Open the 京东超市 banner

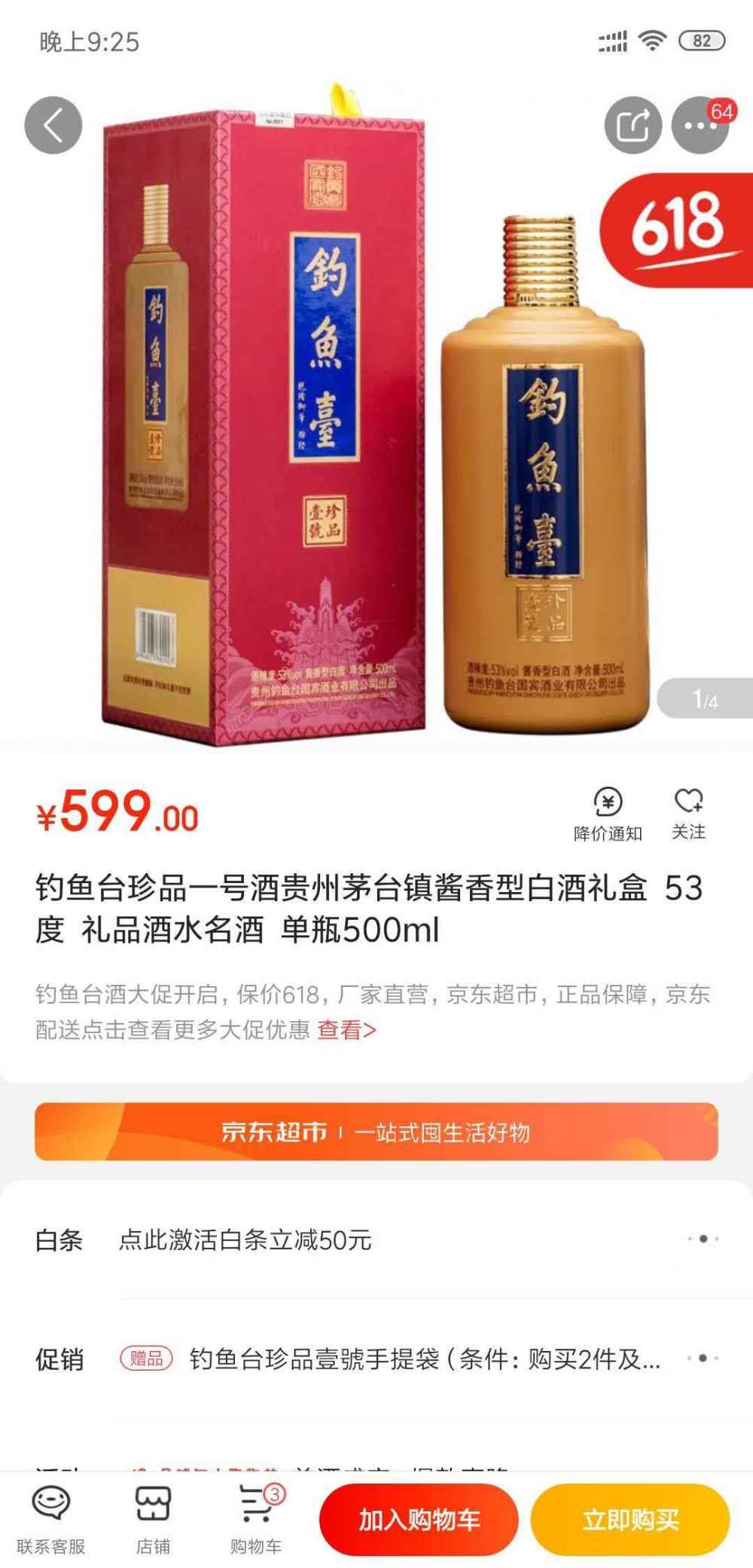pos(376,1132)
